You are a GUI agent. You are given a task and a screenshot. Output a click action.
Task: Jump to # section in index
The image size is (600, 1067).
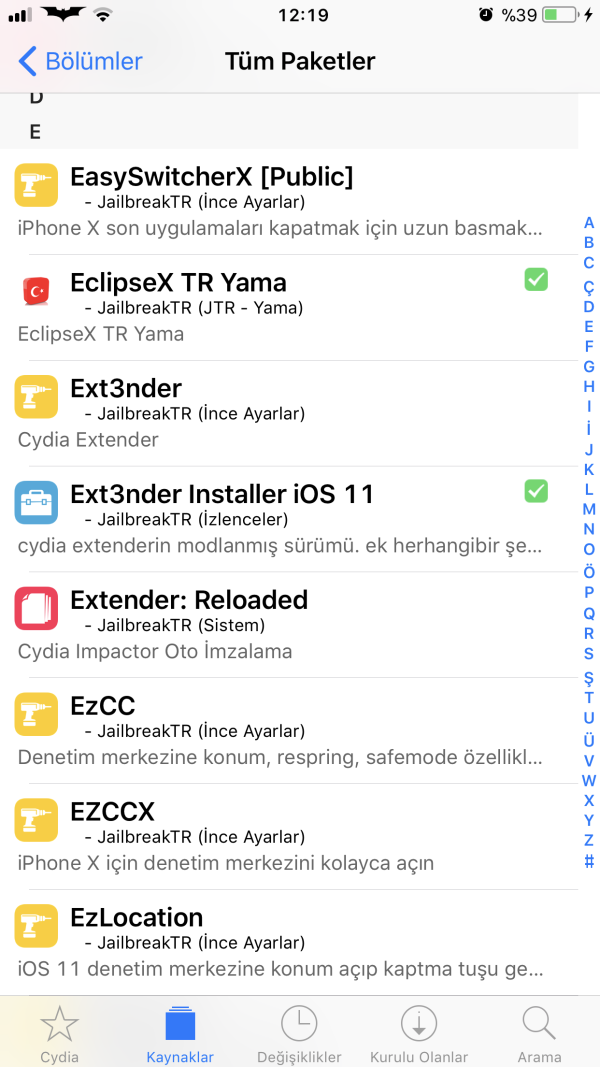589,861
